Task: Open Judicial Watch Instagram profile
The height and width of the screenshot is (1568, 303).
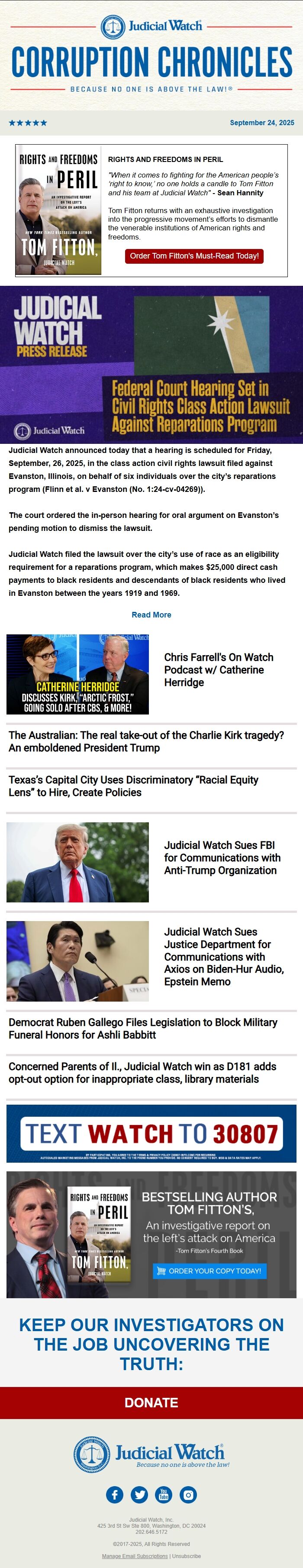Action: [188, 1494]
